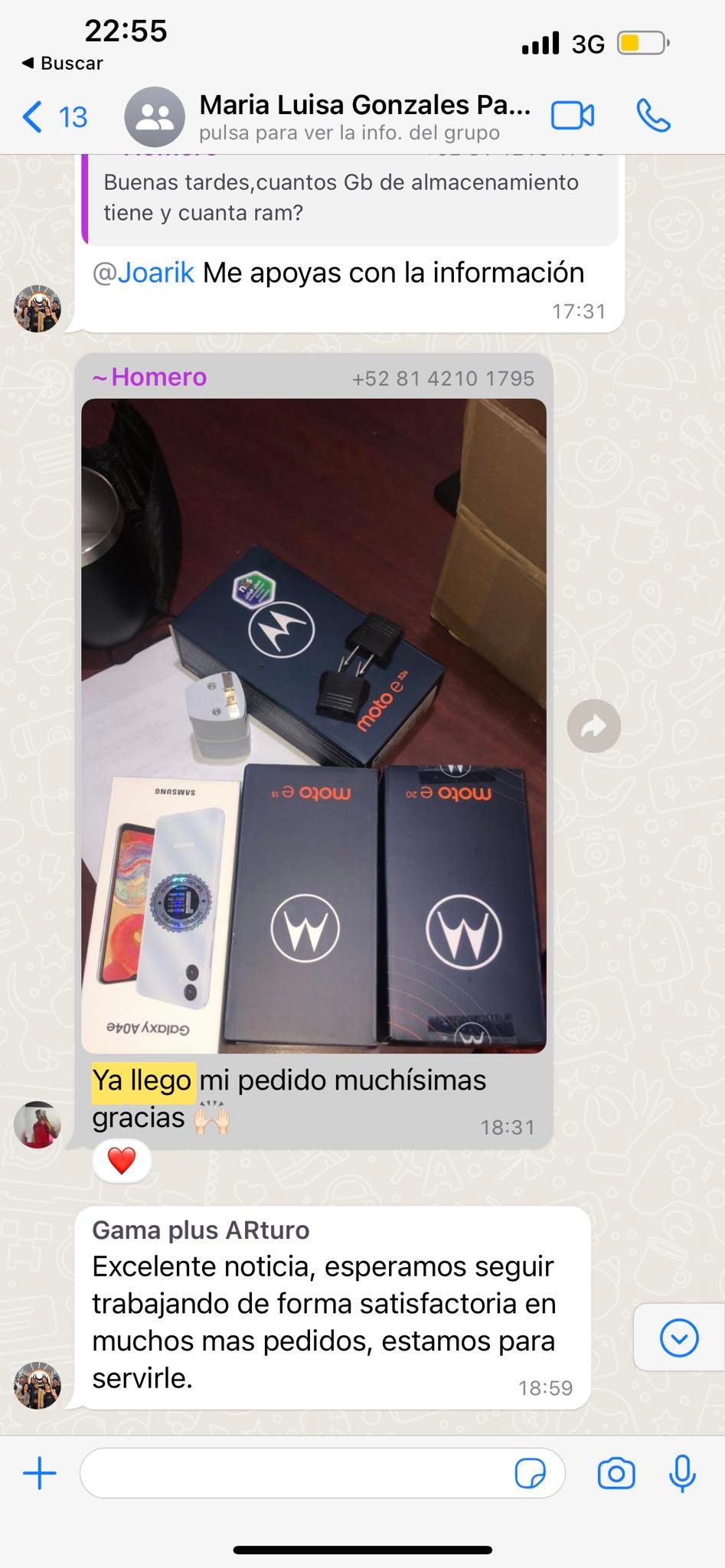Open the camera to take a photo
The image size is (725, 1568).
pyautogui.click(x=616, y=1473)
